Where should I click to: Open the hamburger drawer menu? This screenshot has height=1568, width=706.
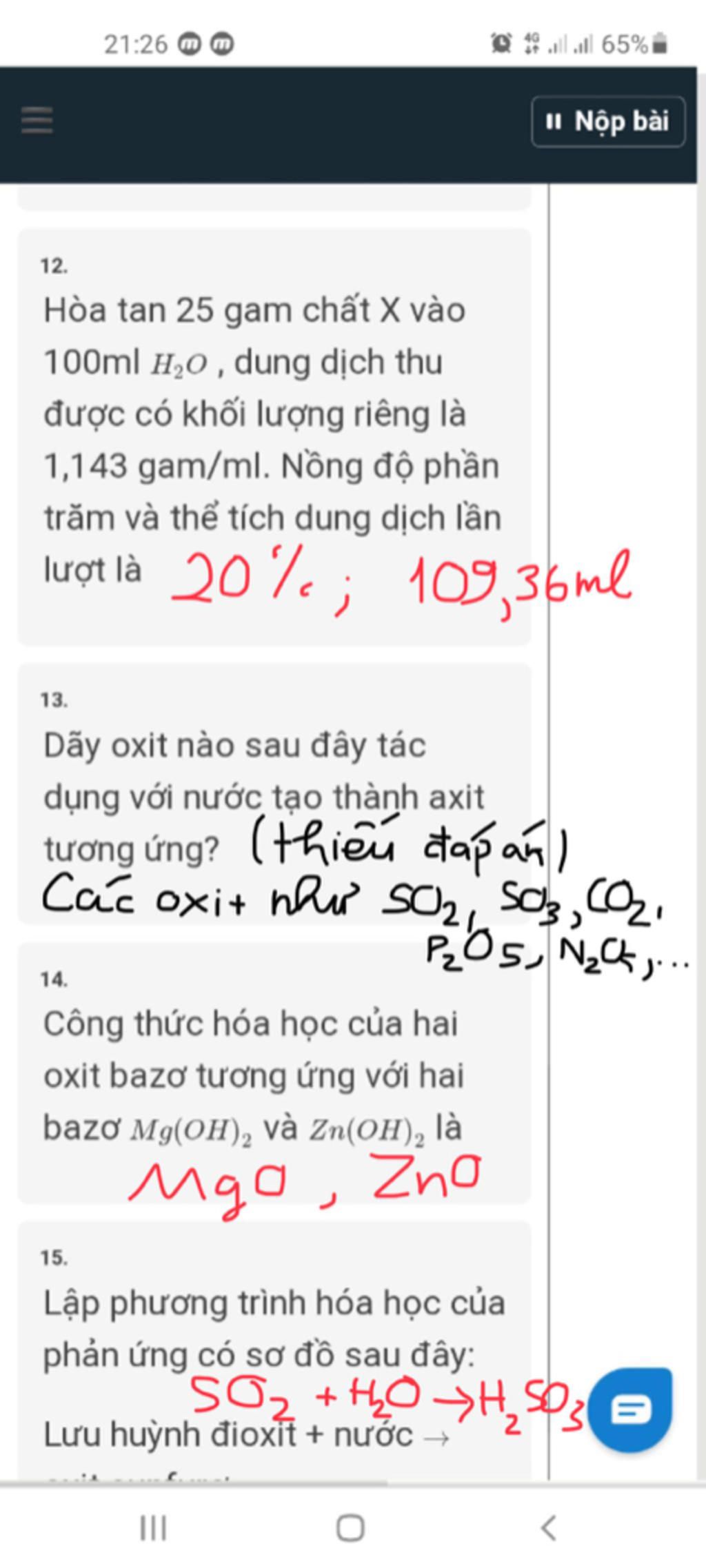tap(37, 120)
